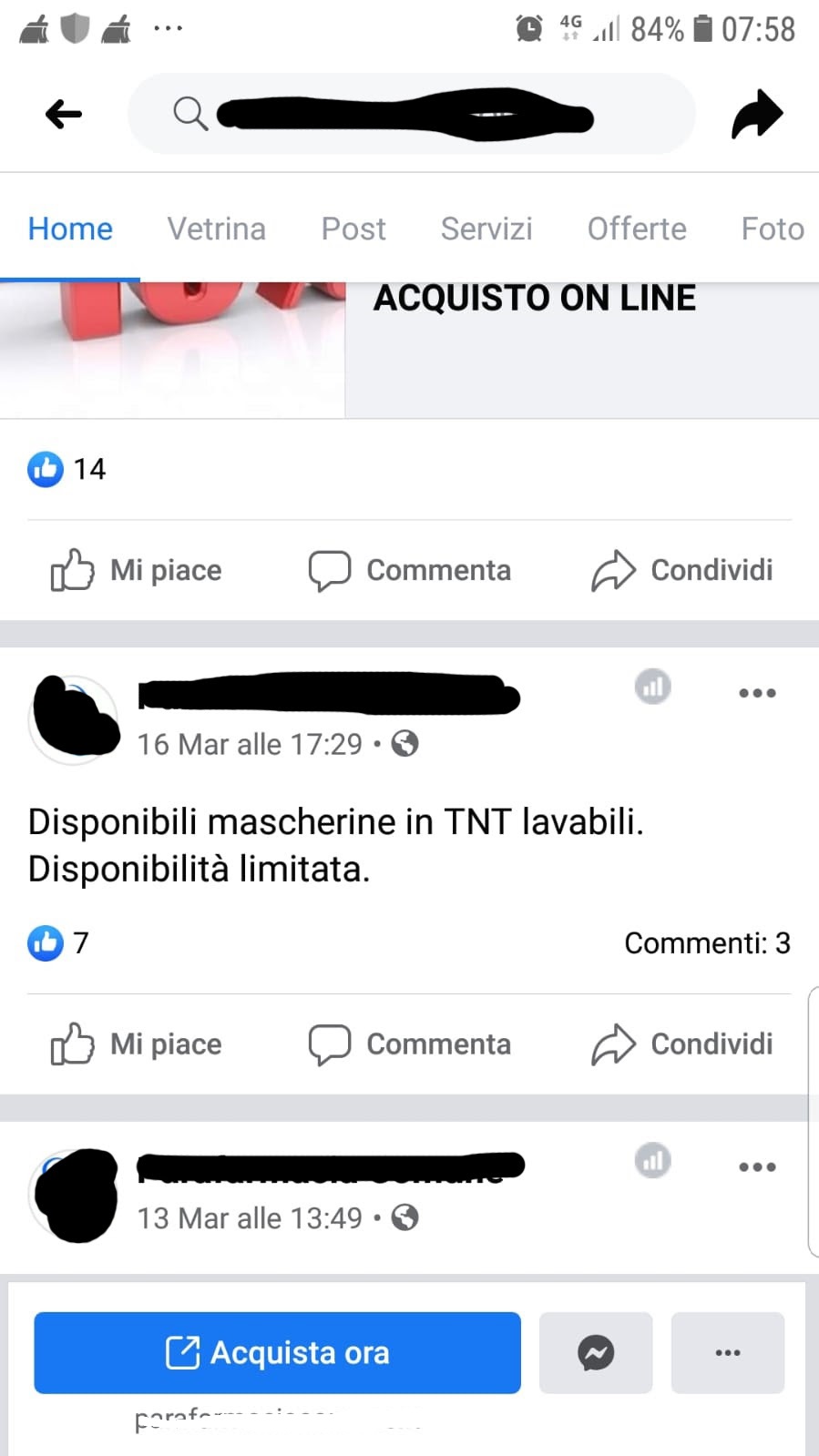819x1456 pixels.
Task: Open the page search field
Action: tap(410, 115)
